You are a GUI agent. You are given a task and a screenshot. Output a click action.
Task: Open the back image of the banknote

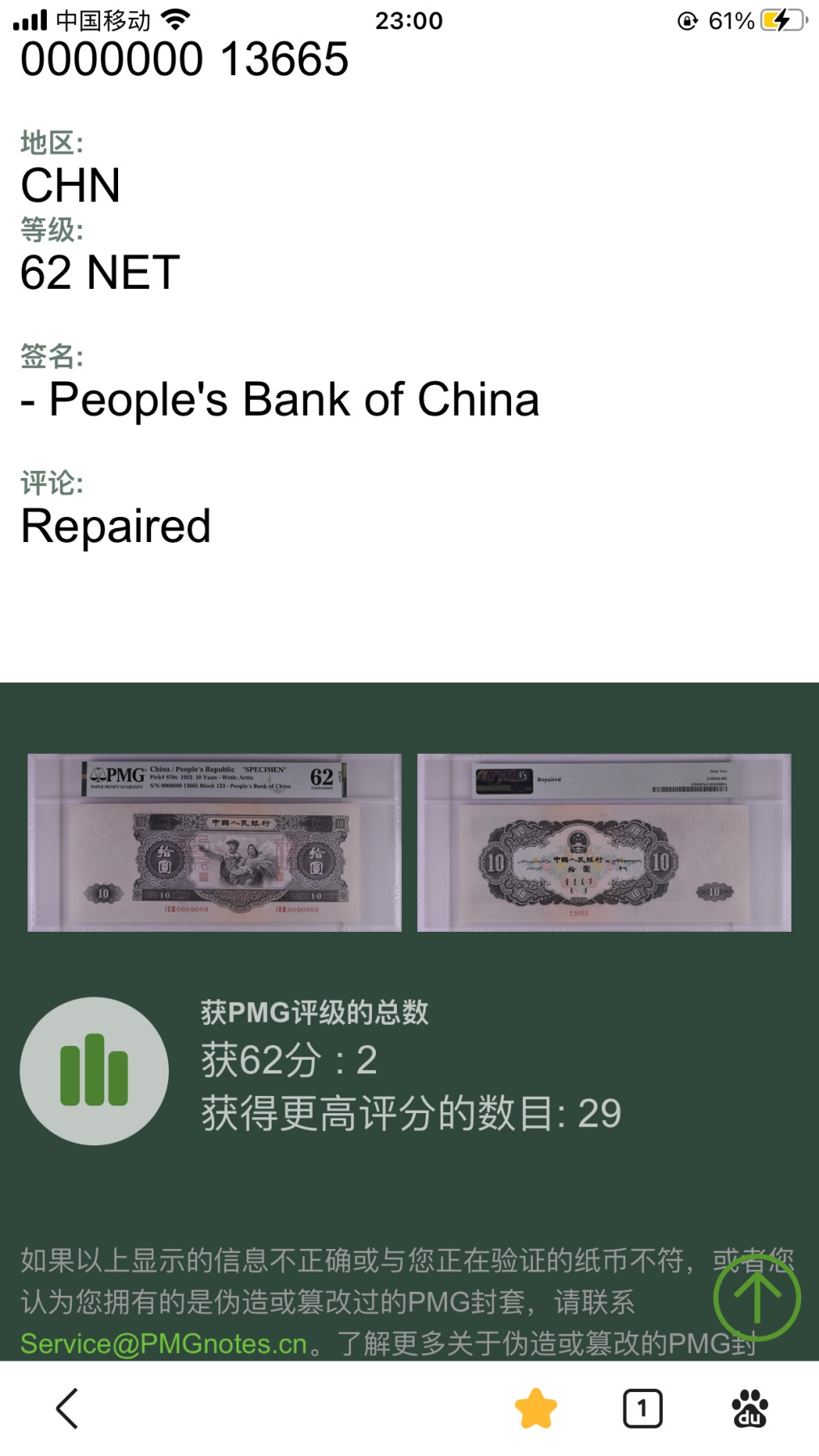tap(604, 842)
